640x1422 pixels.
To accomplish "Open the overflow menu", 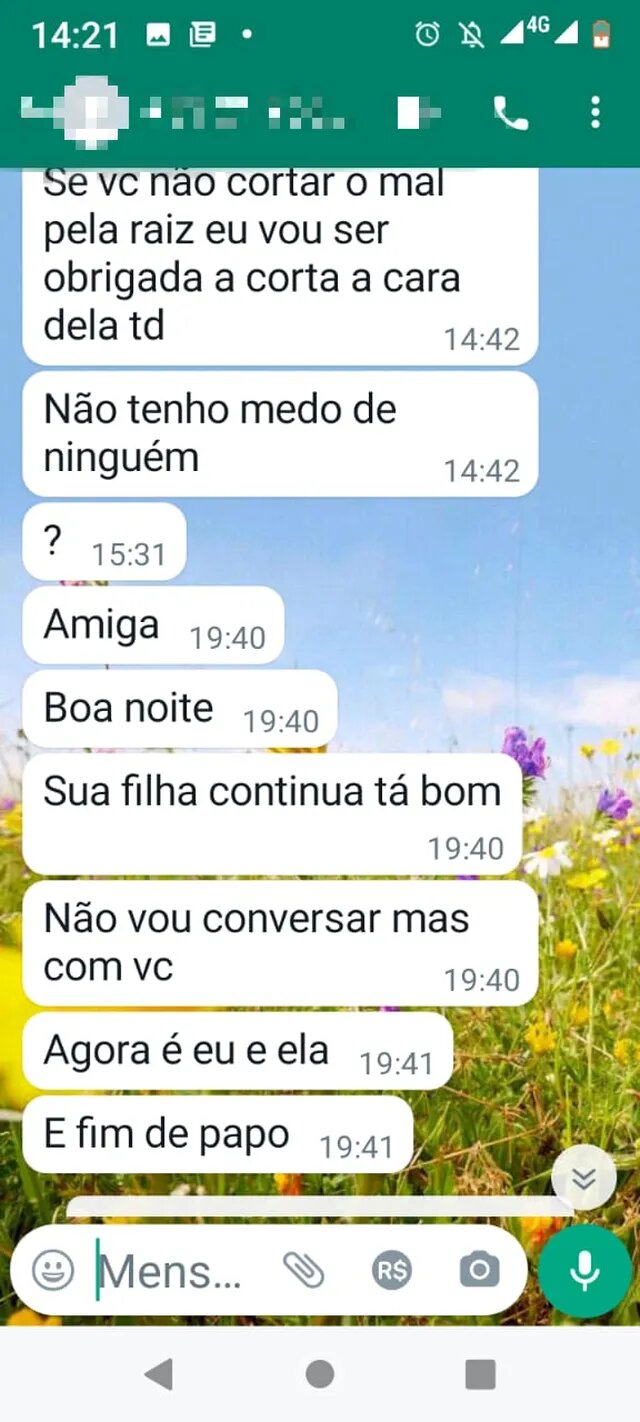I will [596, 112].
